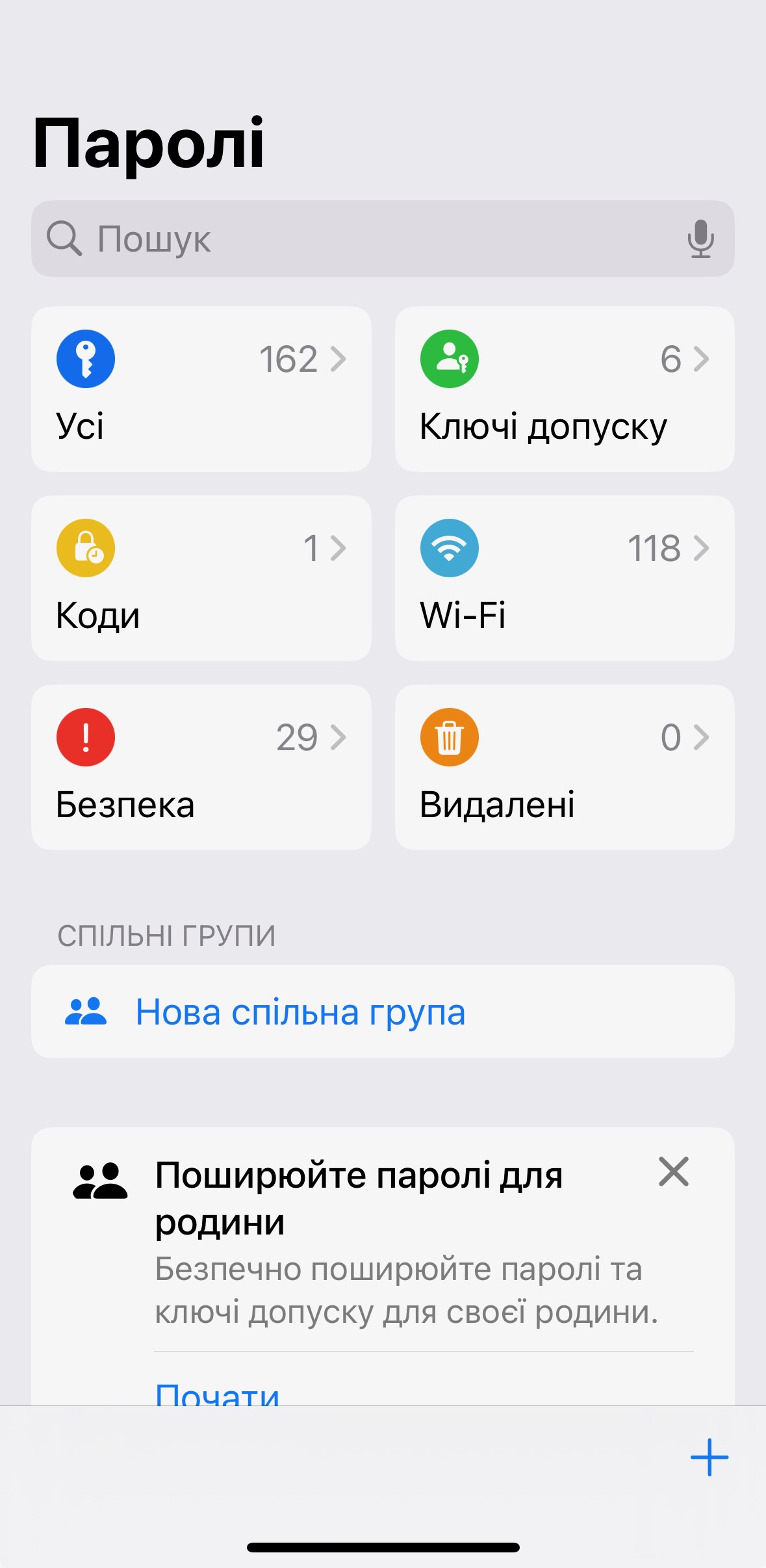The image size is (766, 1568).
Task: Open the Ключі допуску card
Action: pyautogui.click(x=565, y=389)
